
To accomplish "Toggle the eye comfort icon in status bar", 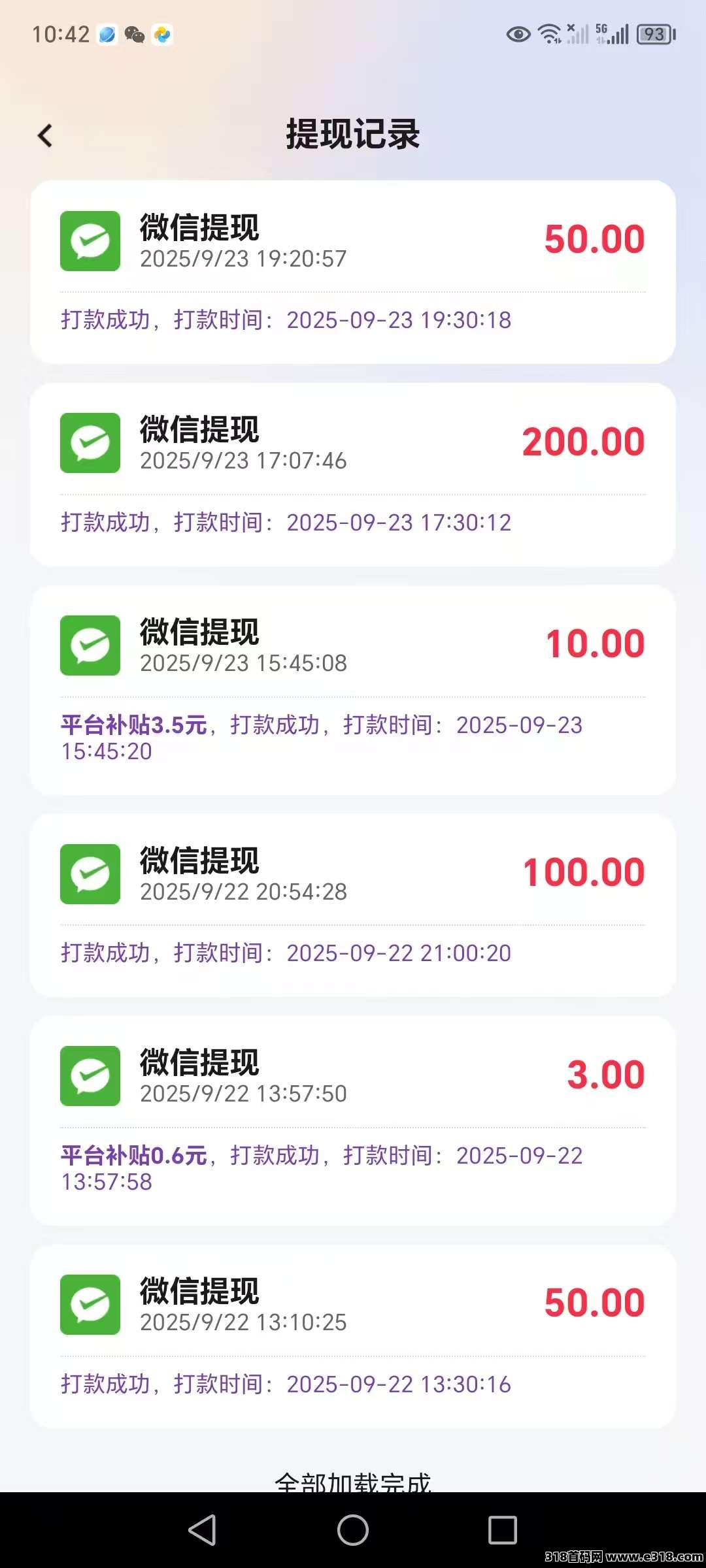I will point(517,34).
